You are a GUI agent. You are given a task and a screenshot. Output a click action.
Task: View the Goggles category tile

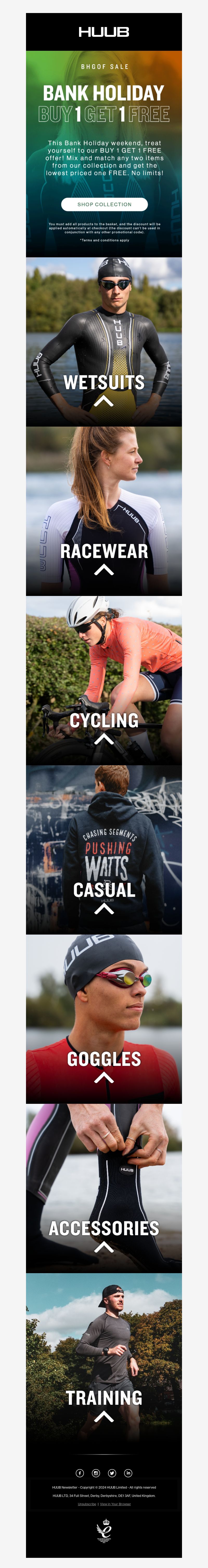click(x=104, y=1019)
